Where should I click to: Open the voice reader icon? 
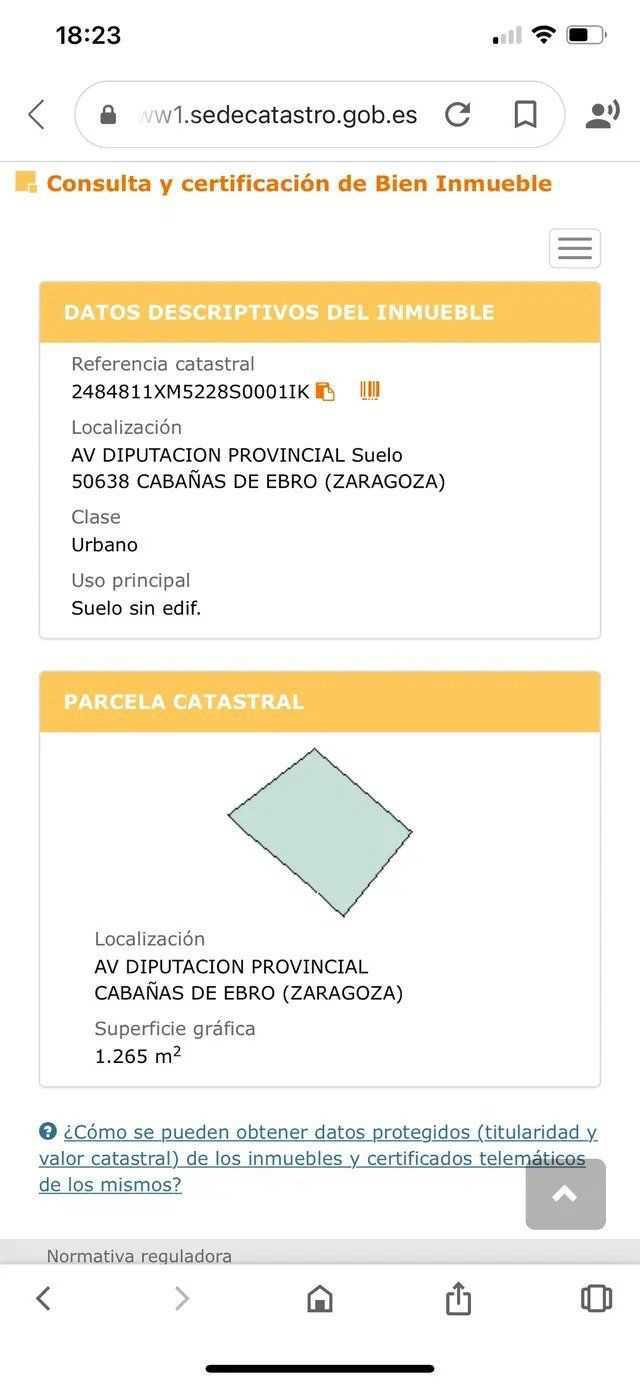click(x=602, y=115)
